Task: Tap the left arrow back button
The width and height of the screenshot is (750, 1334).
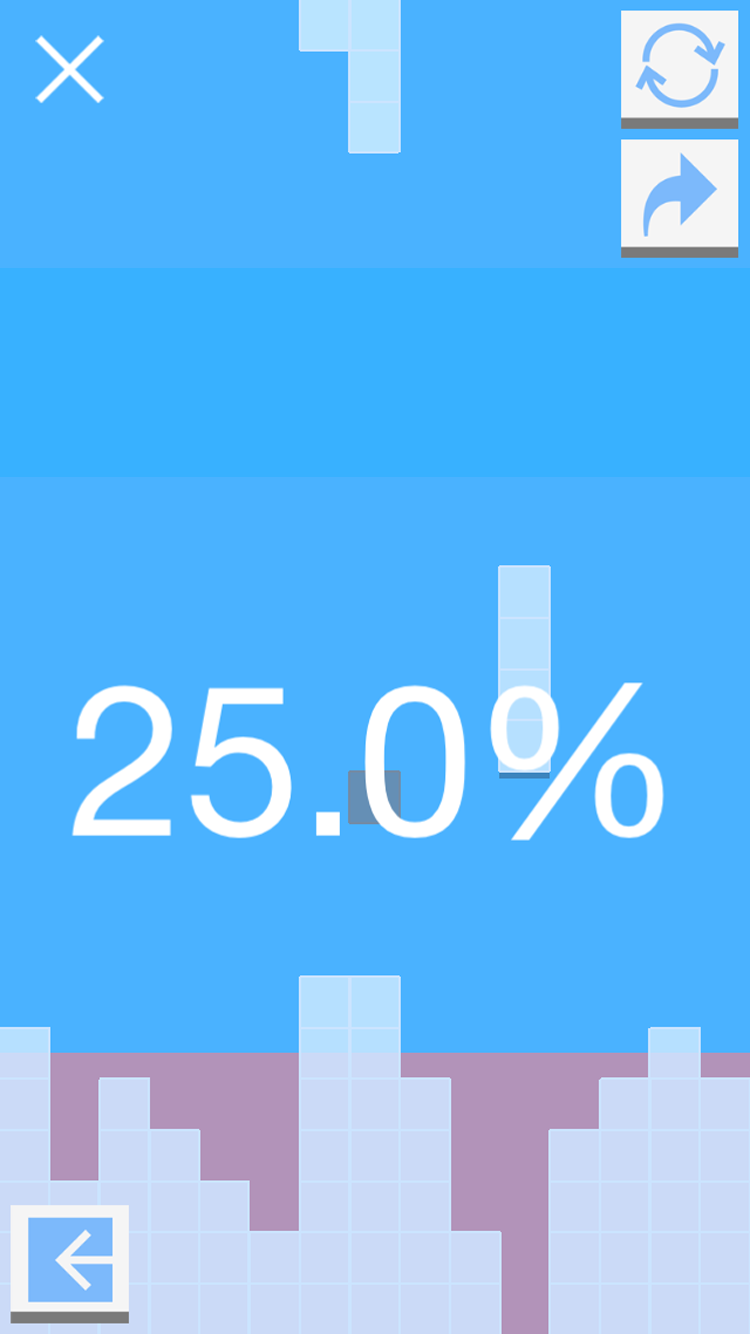Action: pos(70,1259)
